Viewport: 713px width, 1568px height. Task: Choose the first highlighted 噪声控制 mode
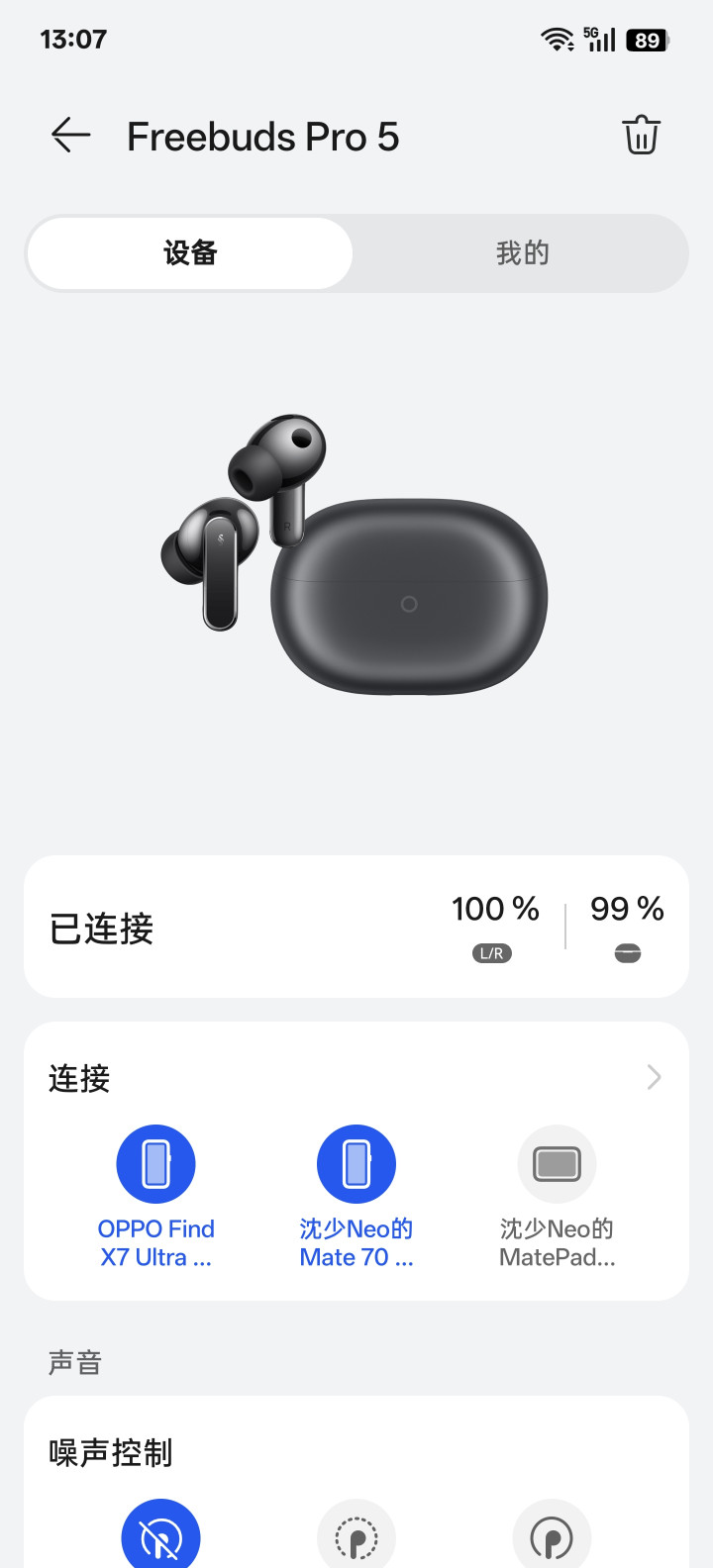pos(160,1536)
